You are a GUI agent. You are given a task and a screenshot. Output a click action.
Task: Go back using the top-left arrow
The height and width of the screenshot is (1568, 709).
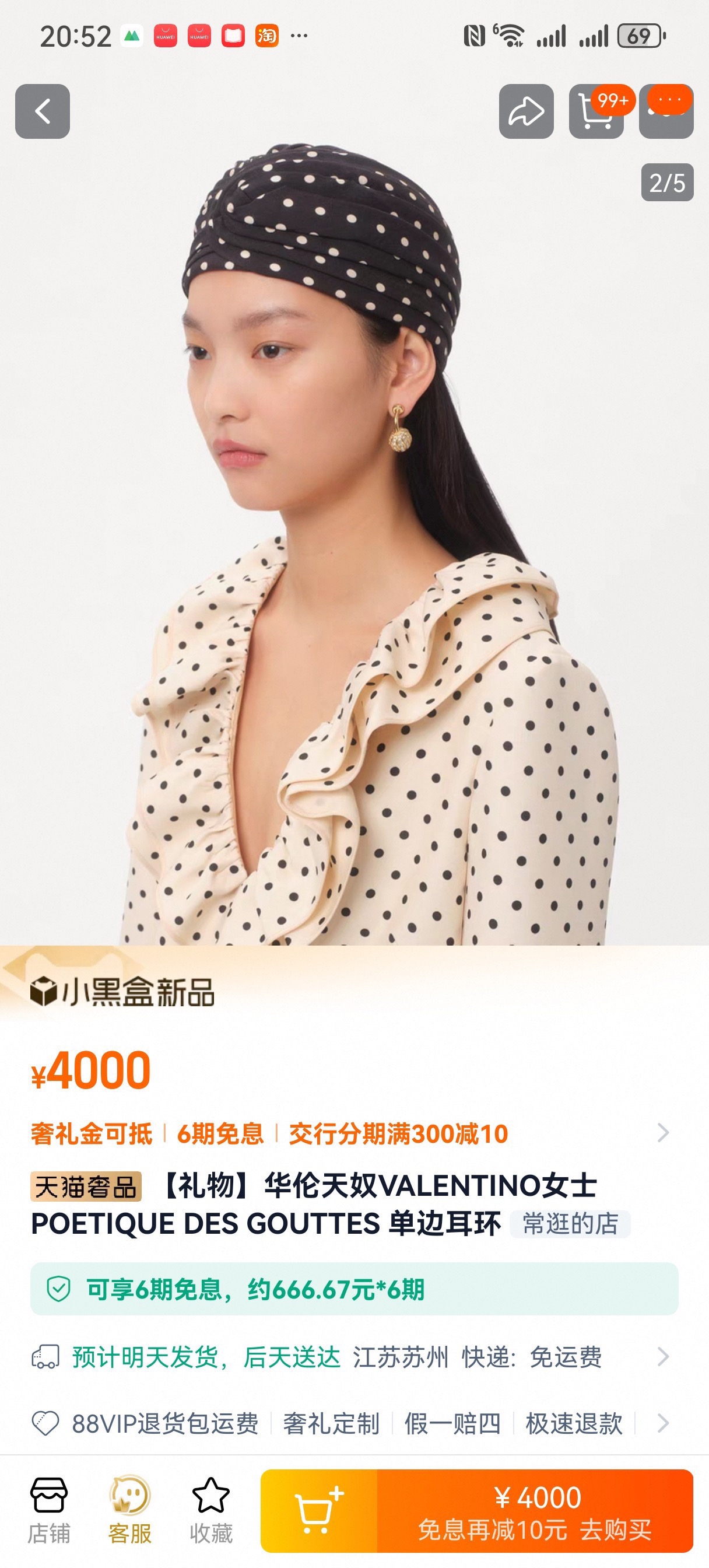click(42, 111)
